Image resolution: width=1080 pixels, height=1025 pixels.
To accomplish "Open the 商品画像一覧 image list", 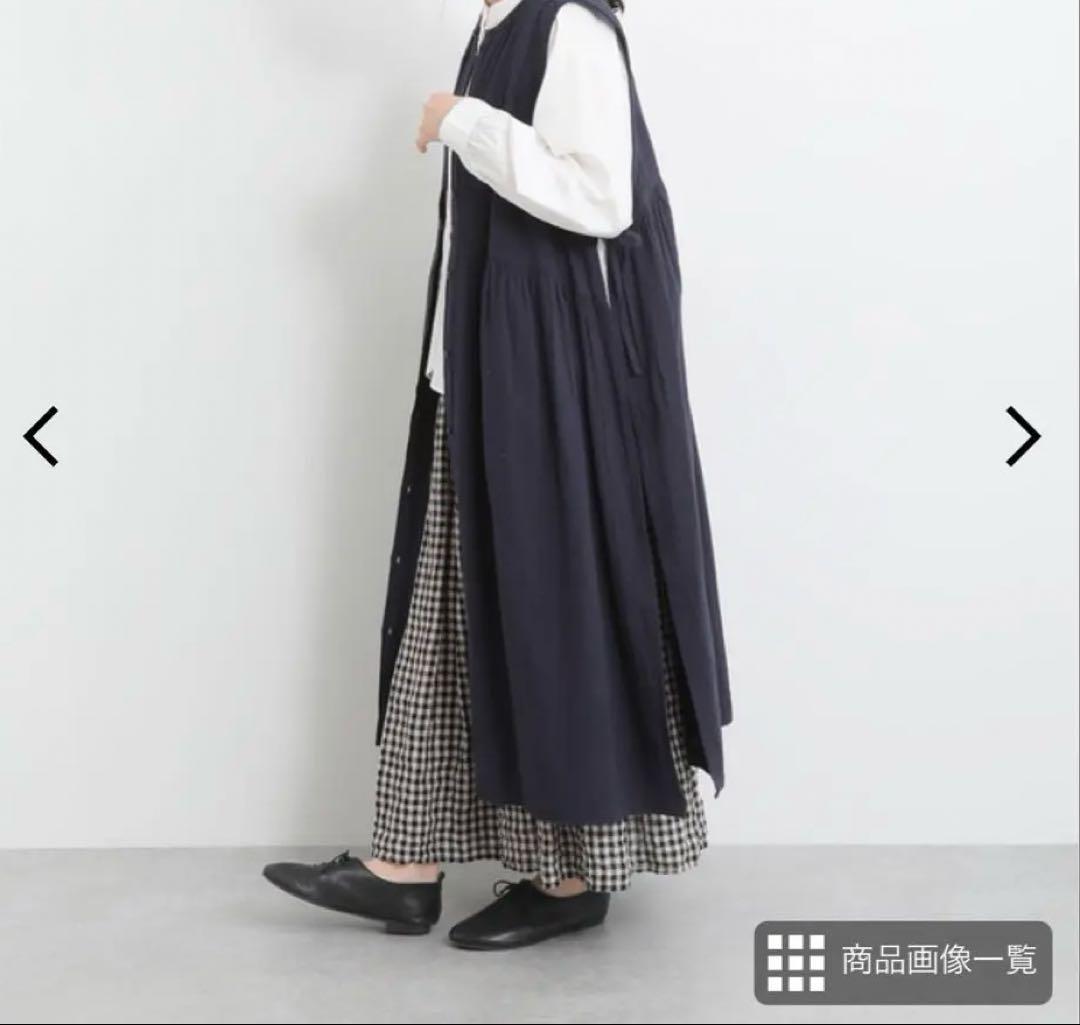I will (902, 962).
